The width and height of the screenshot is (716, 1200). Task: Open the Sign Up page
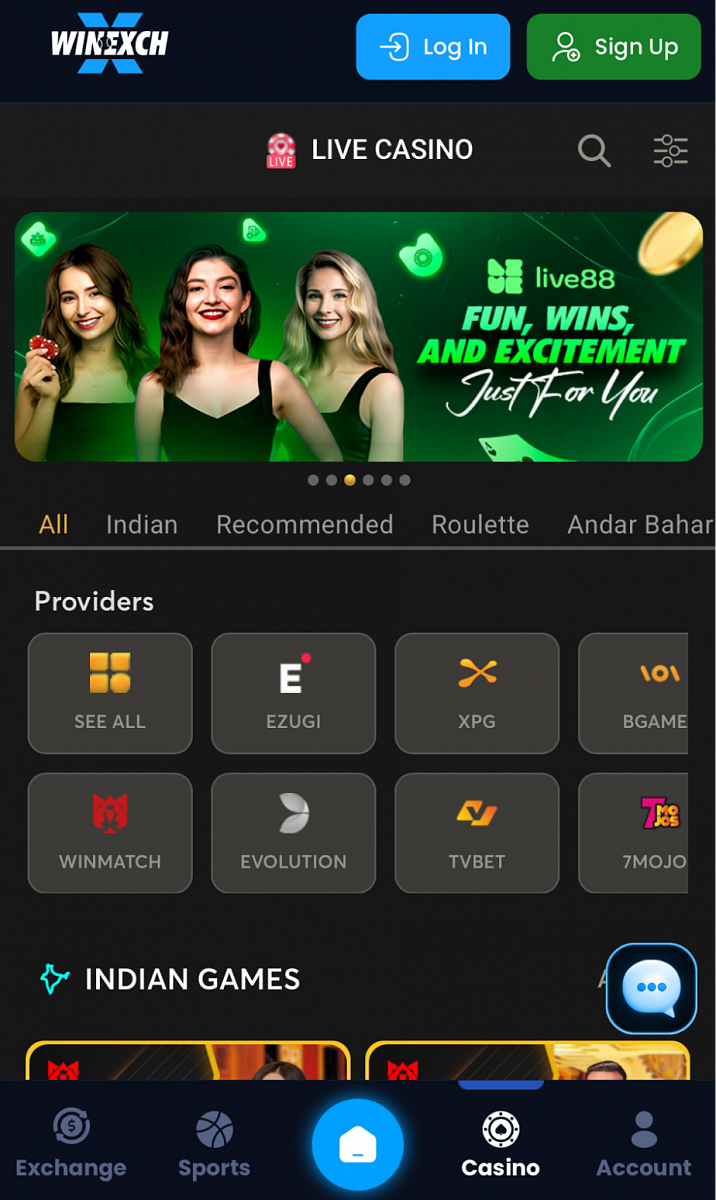(613, 47)
